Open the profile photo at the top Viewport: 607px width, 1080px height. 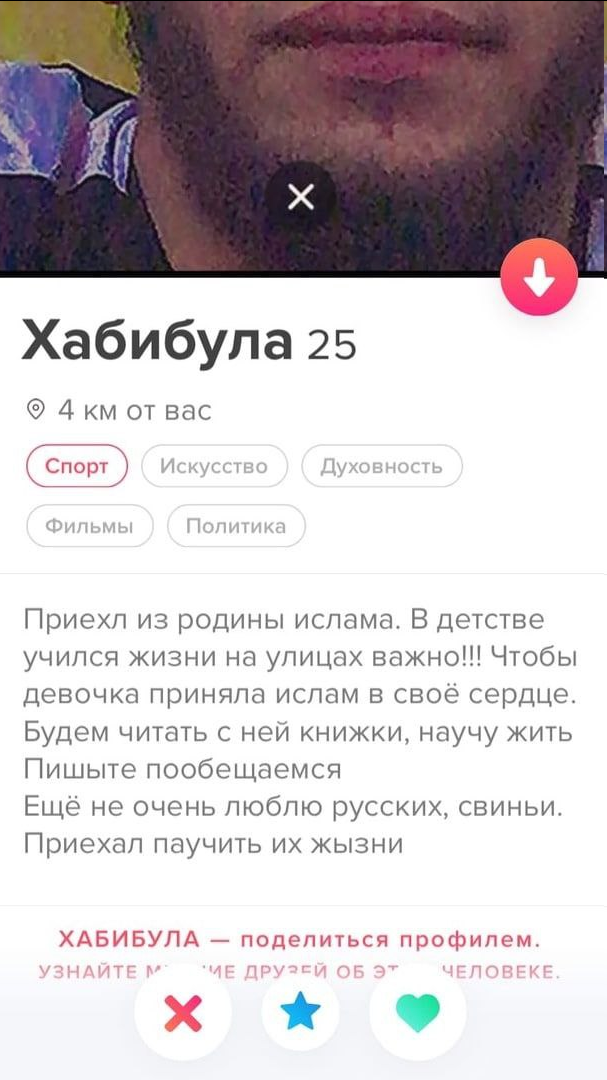click(x=303, y=135)
